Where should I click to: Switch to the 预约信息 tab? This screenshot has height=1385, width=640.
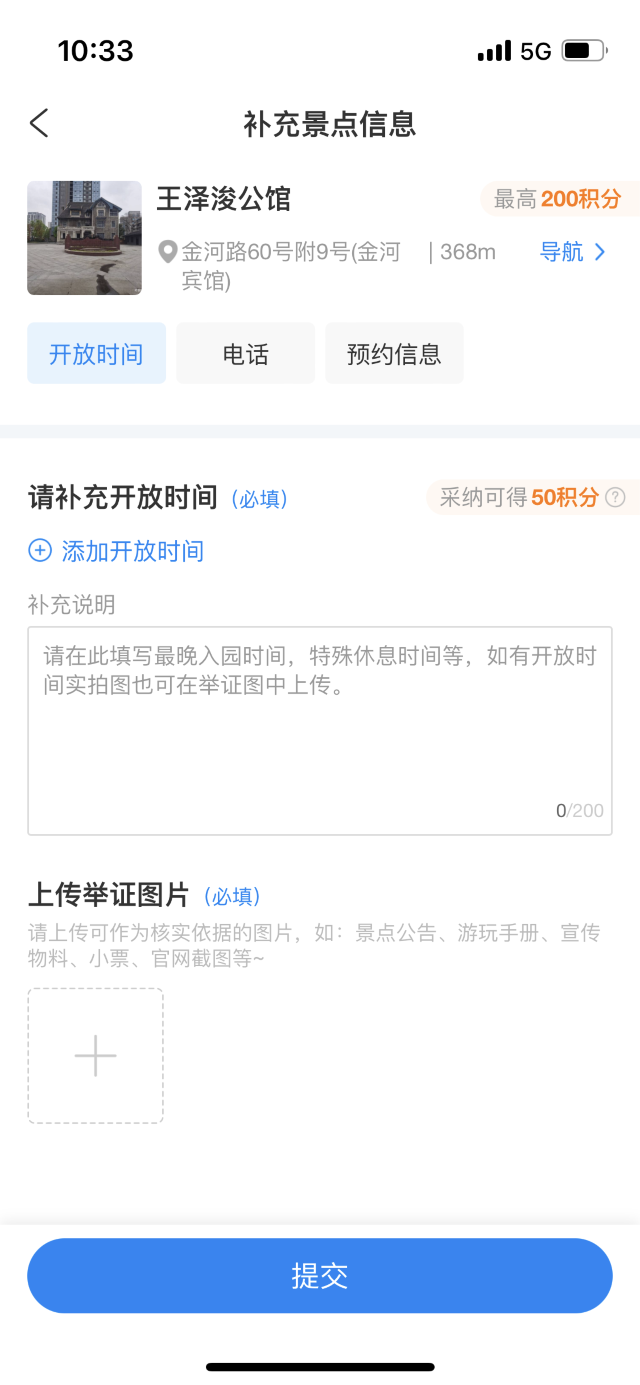click(394, 353)
